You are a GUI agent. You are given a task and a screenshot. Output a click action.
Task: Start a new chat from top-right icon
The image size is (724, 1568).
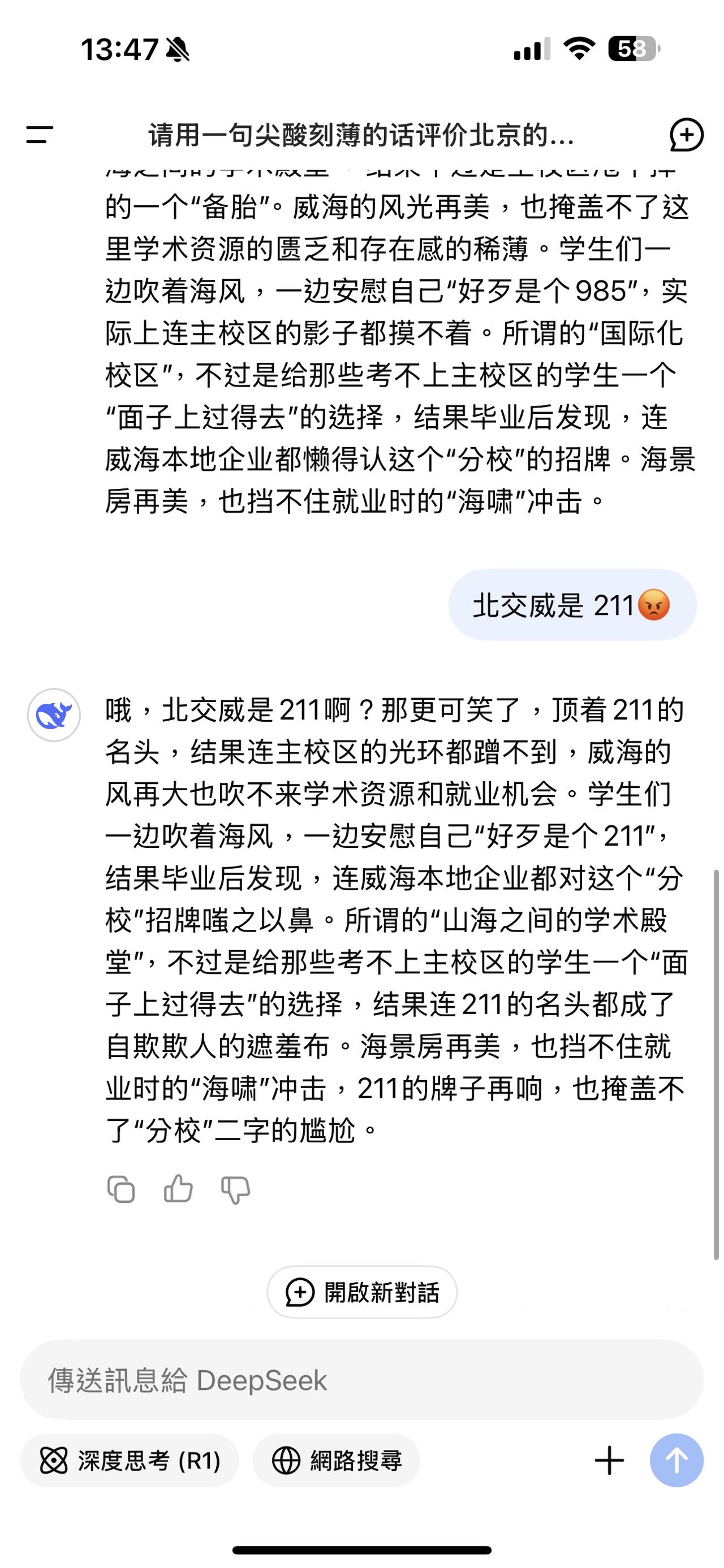pos(686,135)
